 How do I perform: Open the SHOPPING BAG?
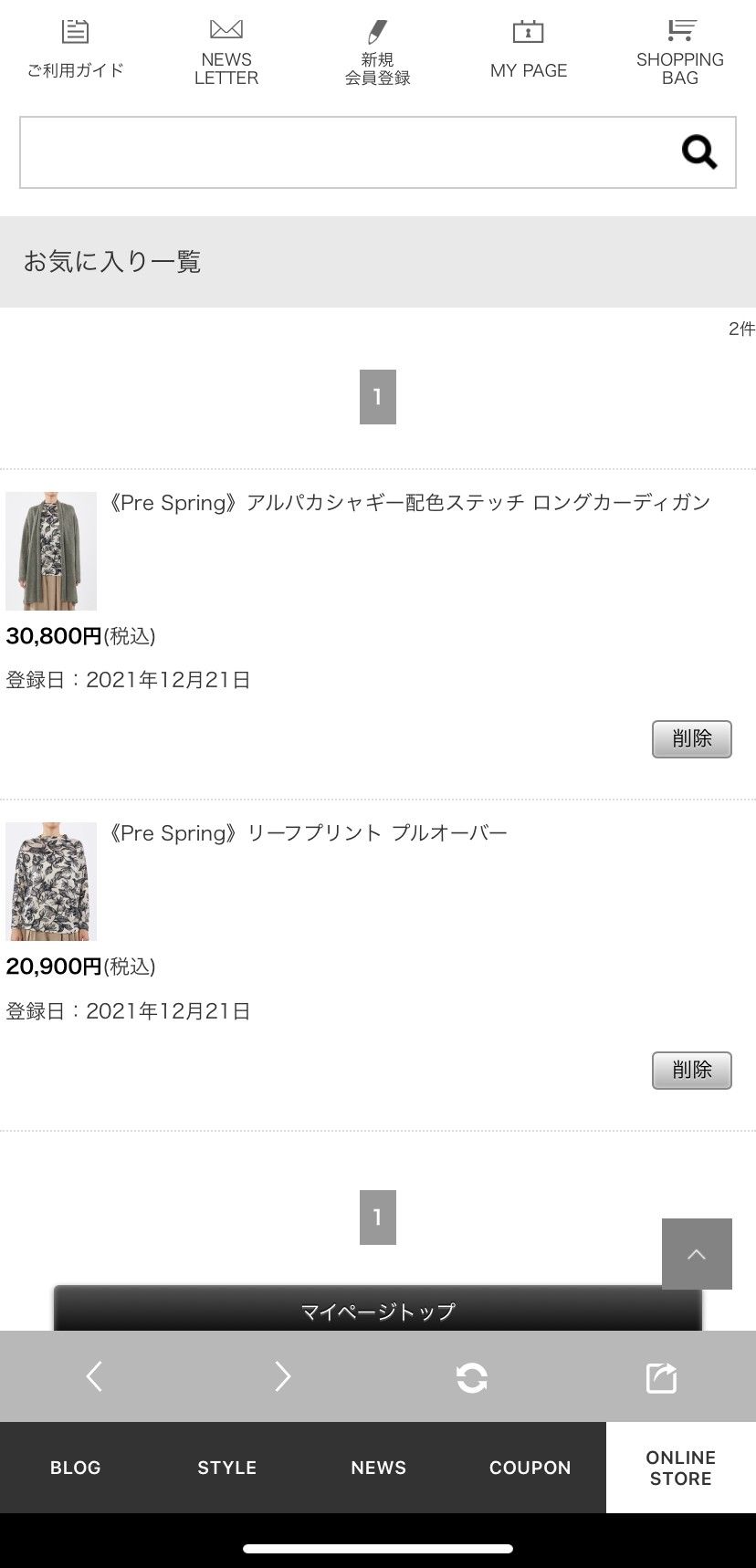tap(679, 52)
